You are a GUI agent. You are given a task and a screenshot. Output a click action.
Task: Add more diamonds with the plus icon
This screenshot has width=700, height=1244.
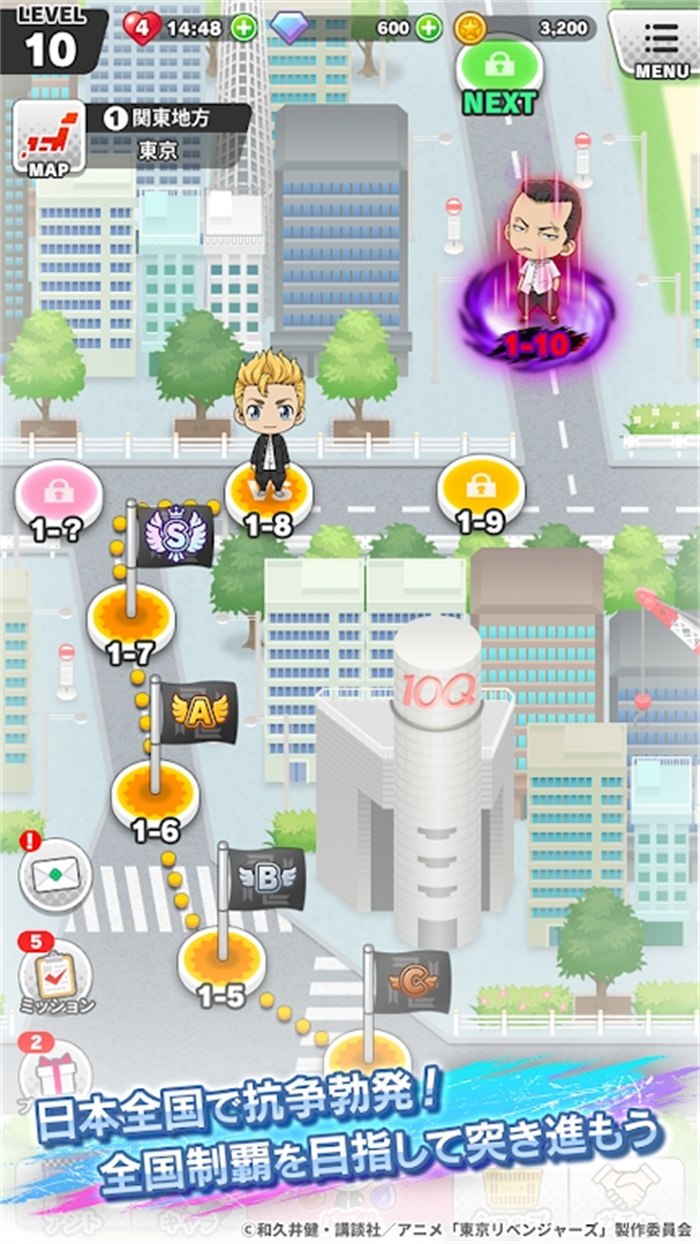click(428, 28)
